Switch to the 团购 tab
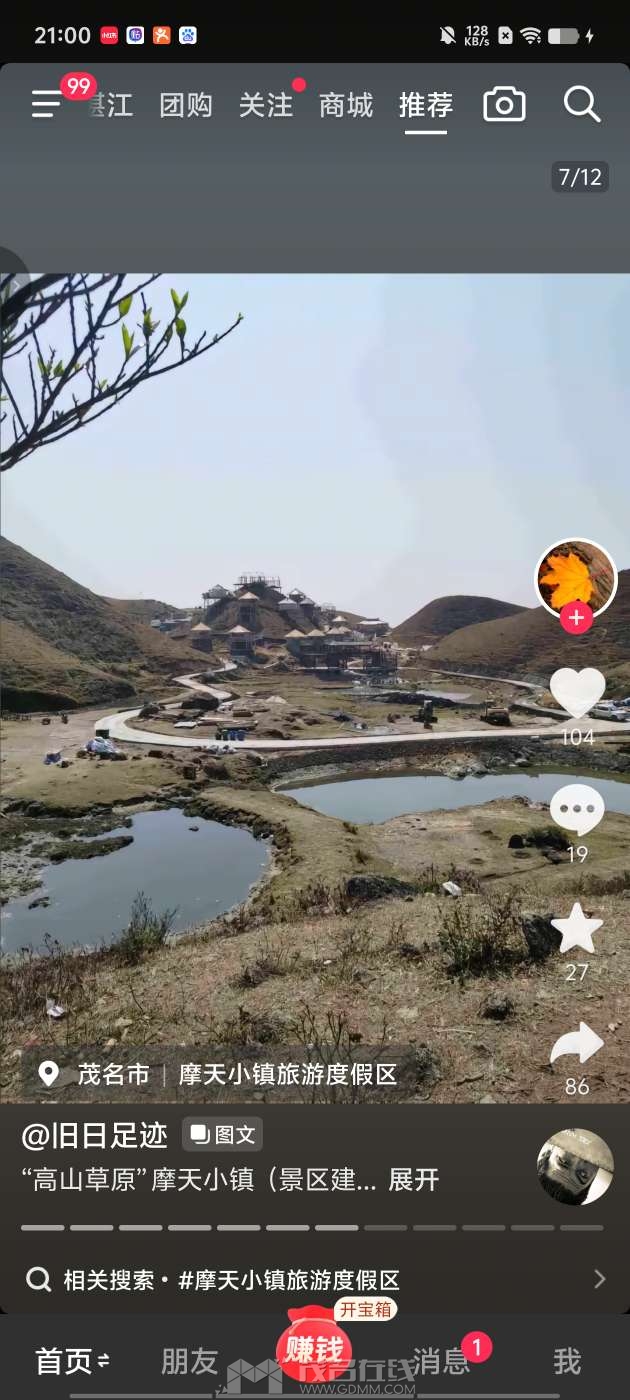 [186, 105]
